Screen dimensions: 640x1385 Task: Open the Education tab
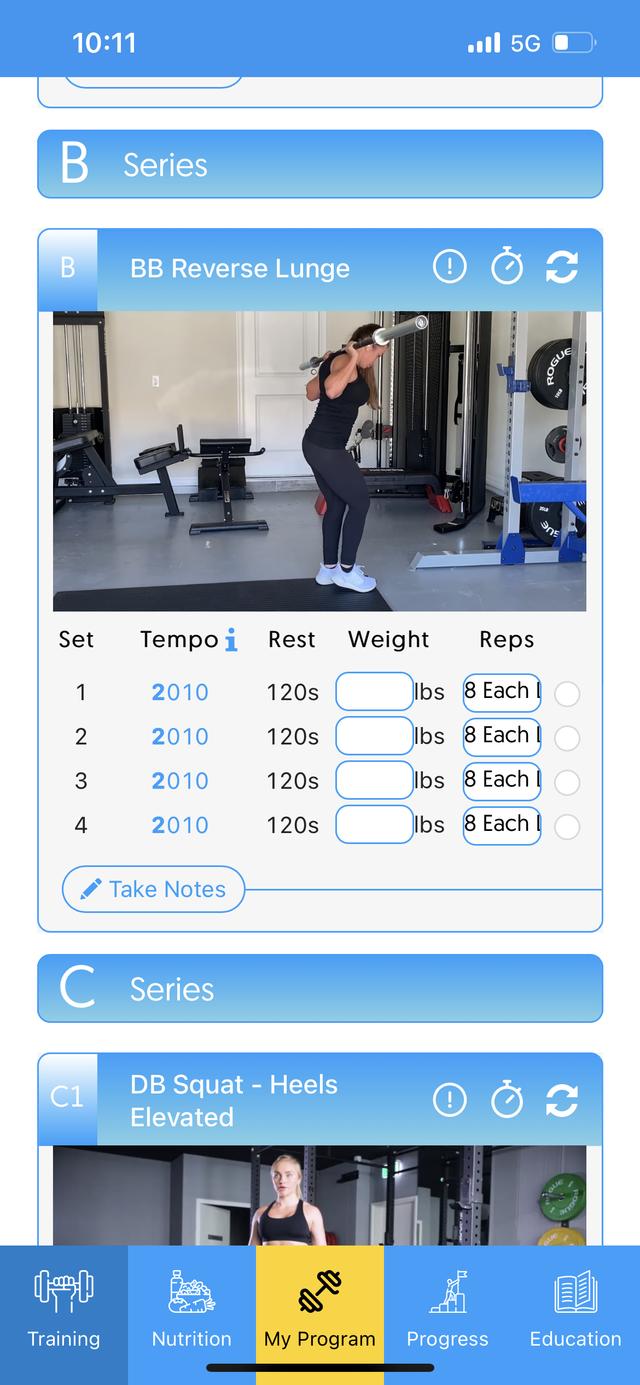pos(575,1312)
